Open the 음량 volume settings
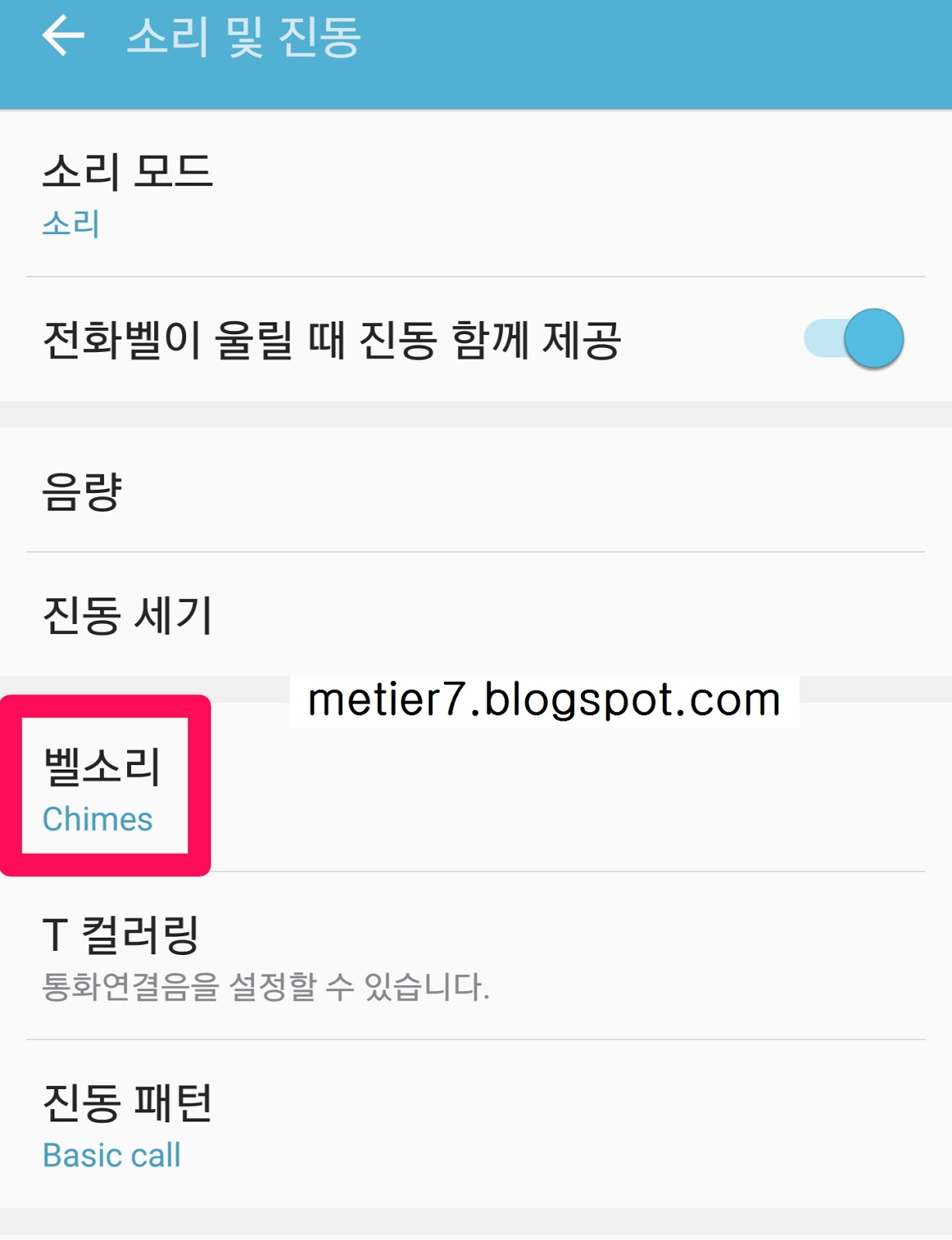952x1240 pixels. point(476,491)
